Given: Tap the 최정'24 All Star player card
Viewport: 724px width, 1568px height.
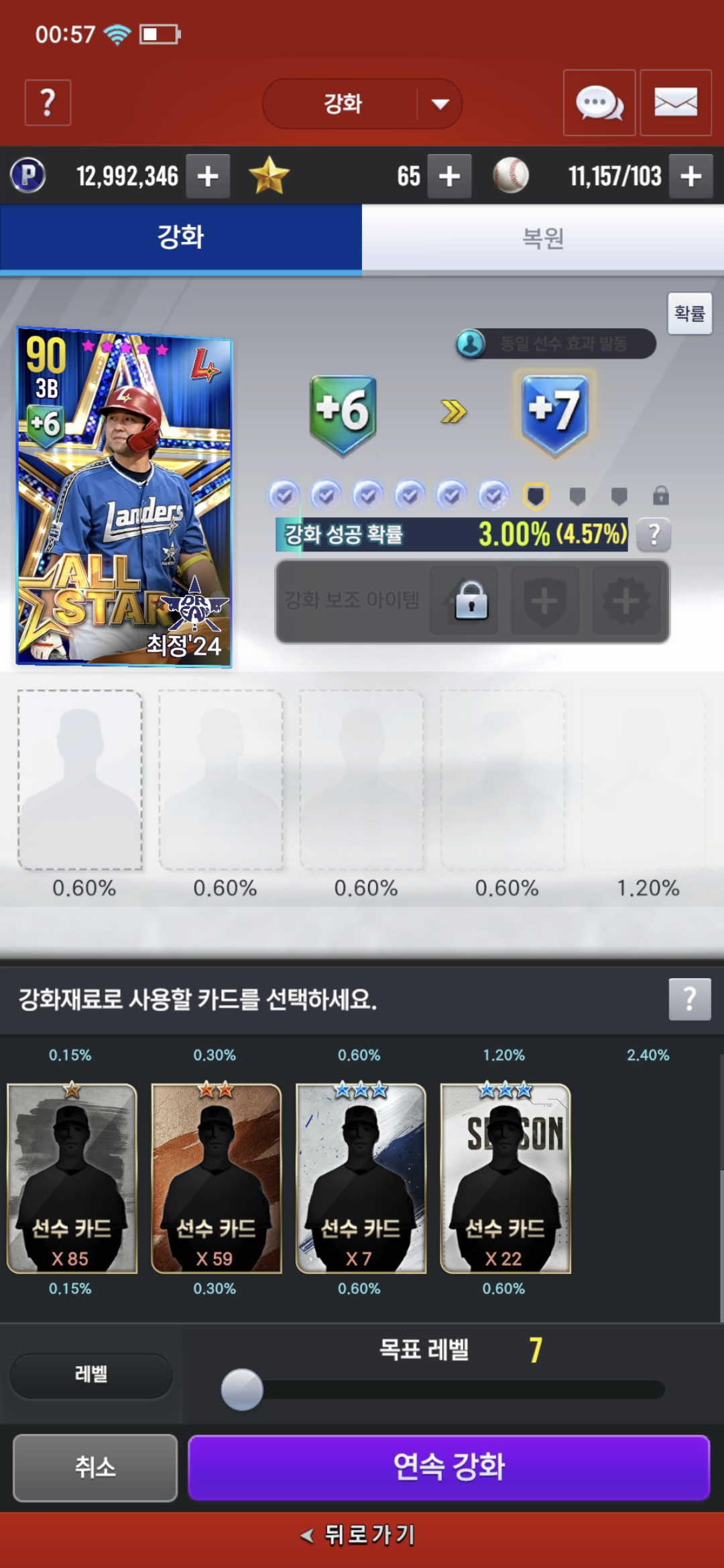Looking at the screenshot, I should (125, 497).
